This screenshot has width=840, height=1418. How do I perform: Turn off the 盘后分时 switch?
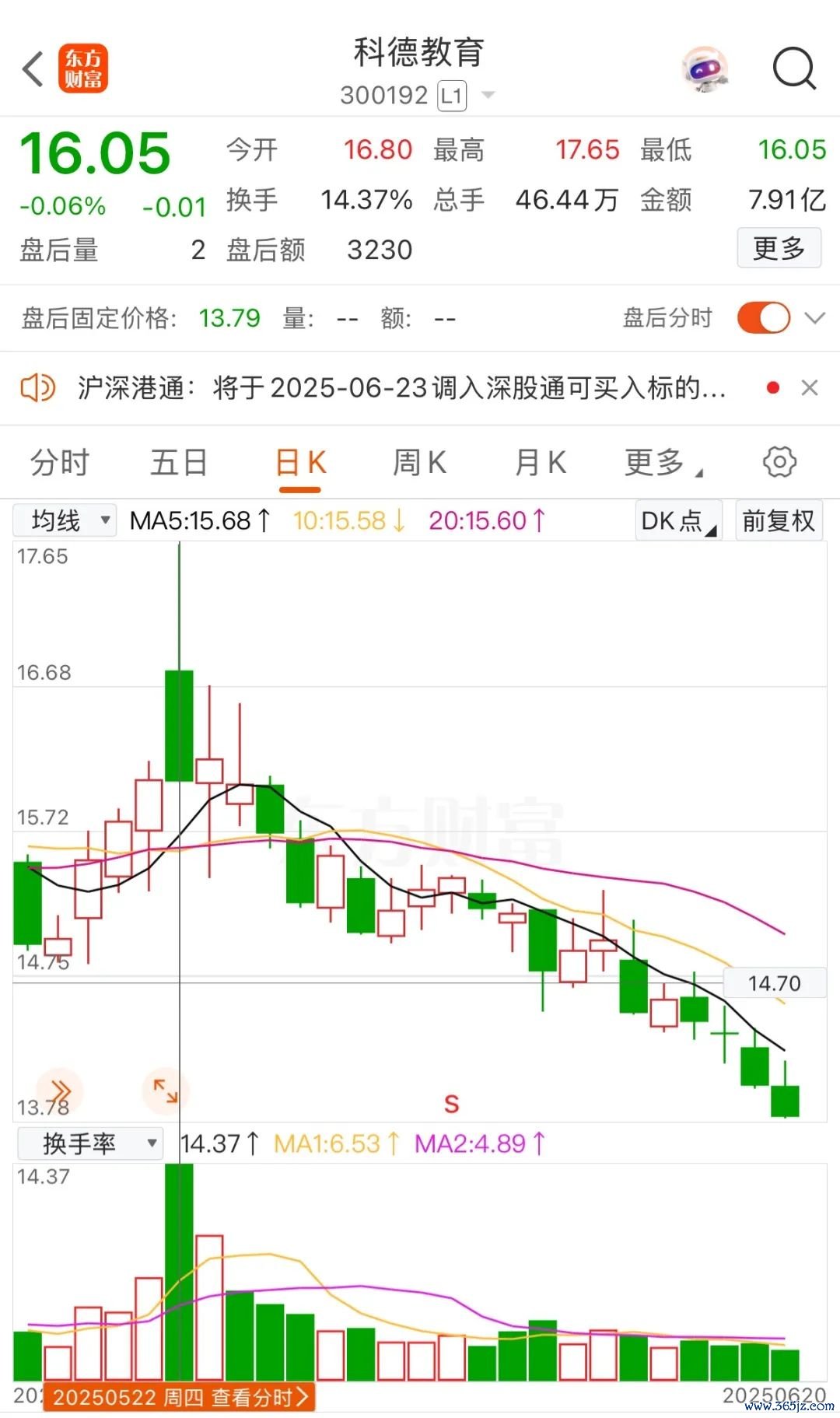764,318
